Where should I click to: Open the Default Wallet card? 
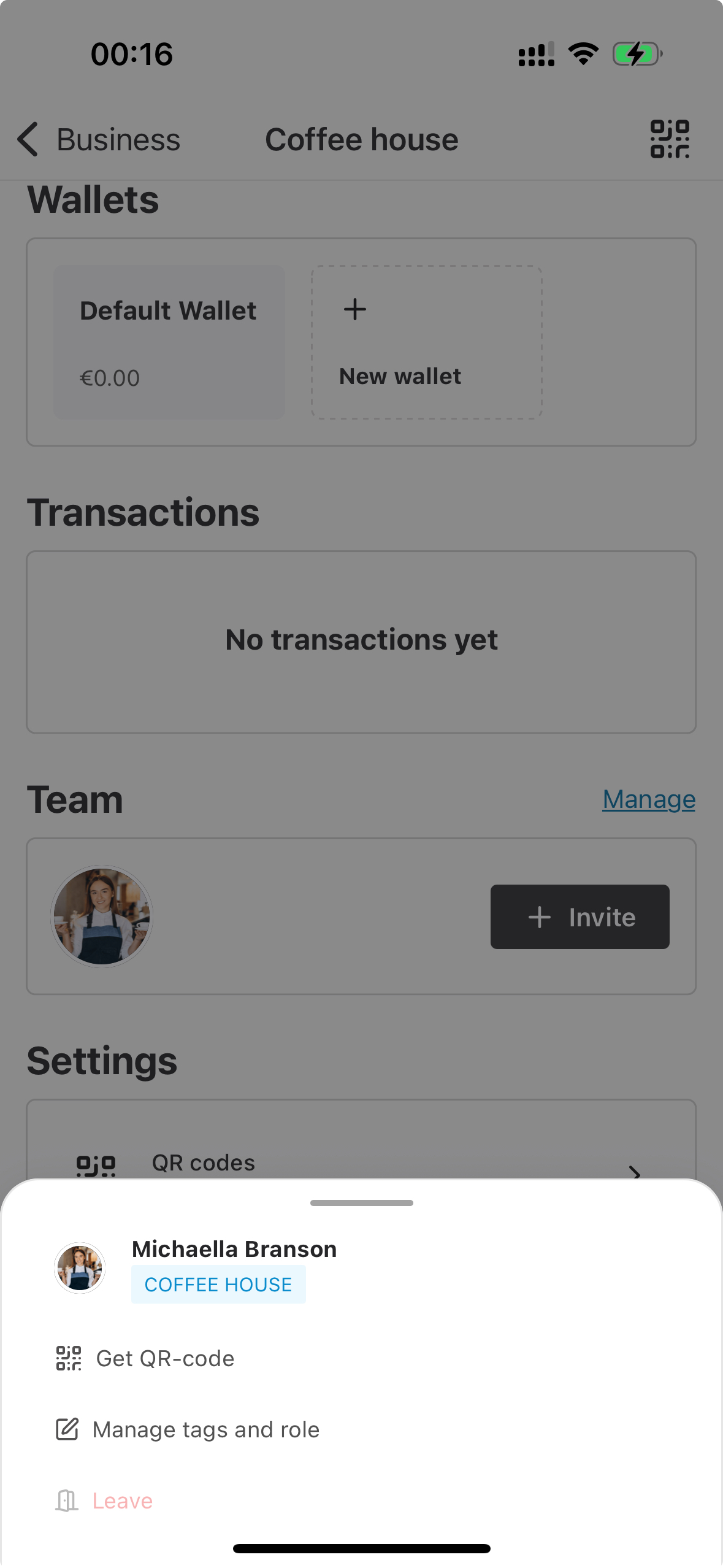pos(169,342)
